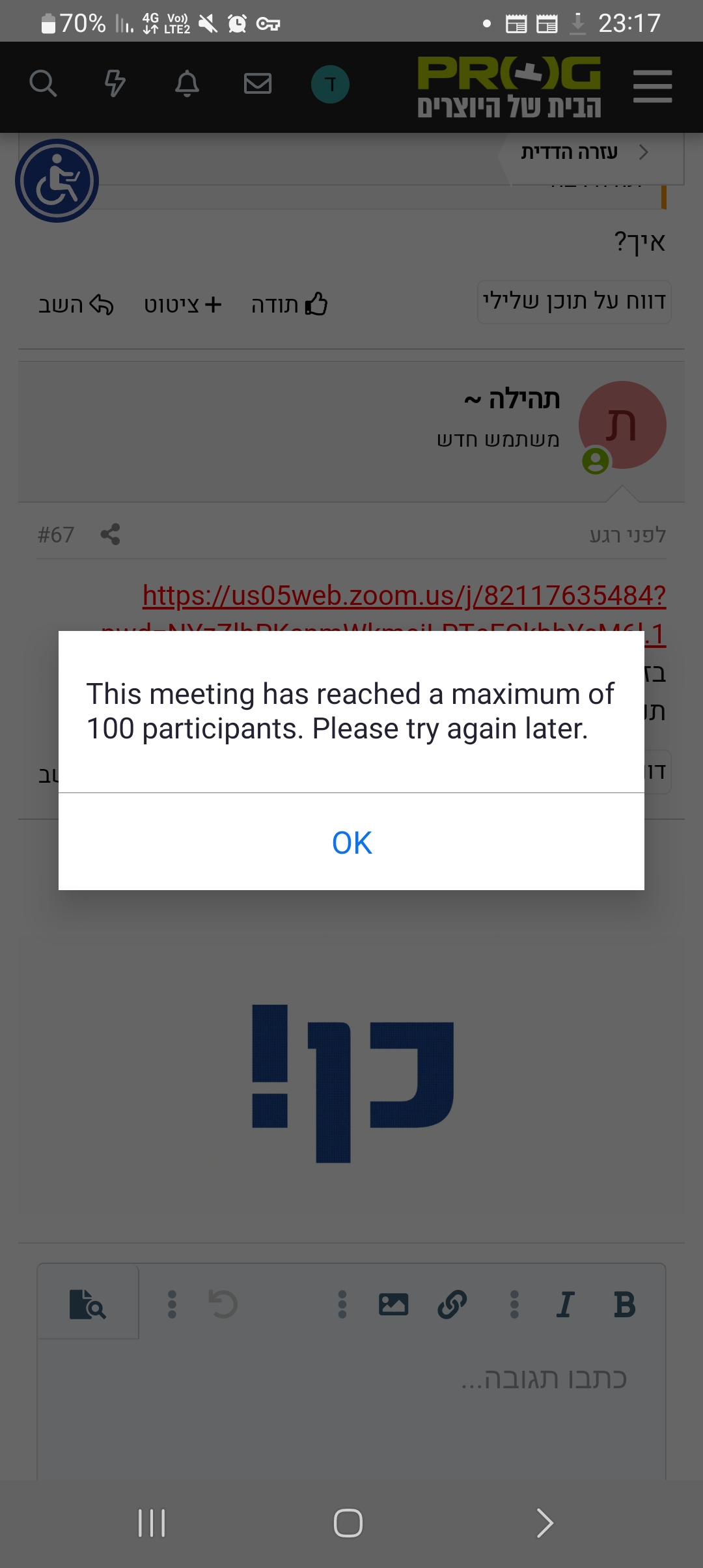Select the Italic formatting button
The height and width of the screenshot is (1568, 703).
(x=565, y=1305)
